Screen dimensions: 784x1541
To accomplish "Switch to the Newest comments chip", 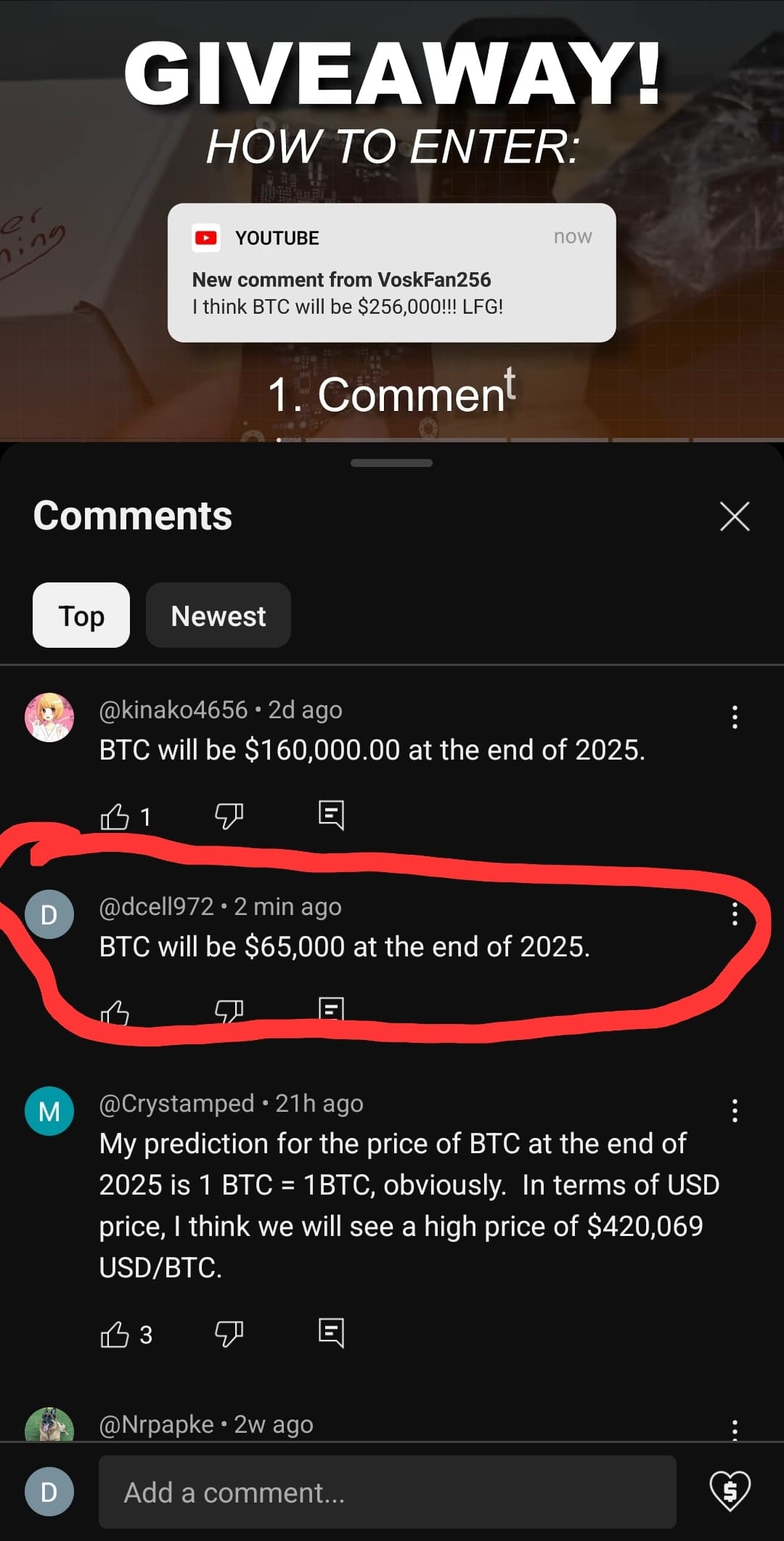I will click(219, 615).
